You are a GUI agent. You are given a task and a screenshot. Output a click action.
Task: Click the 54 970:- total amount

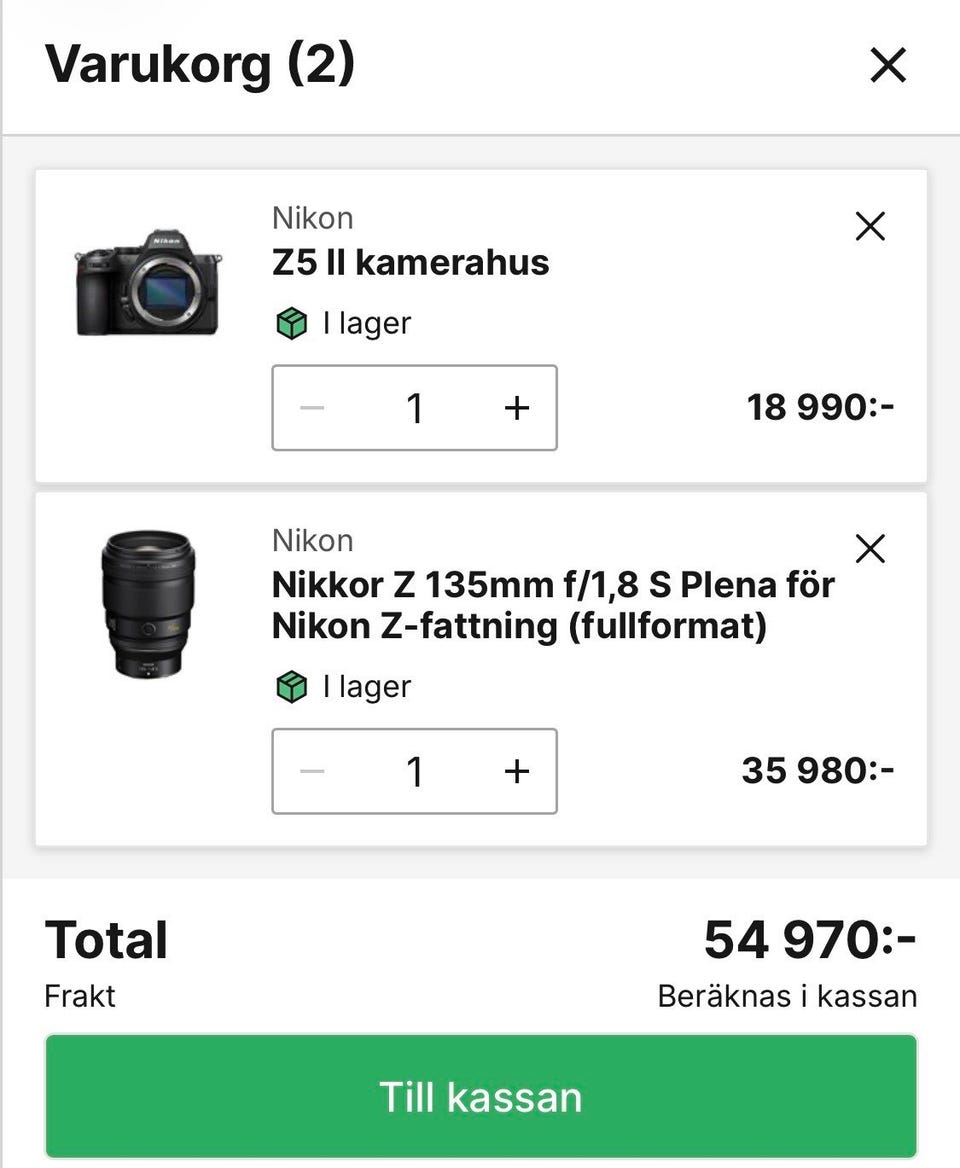811,938
